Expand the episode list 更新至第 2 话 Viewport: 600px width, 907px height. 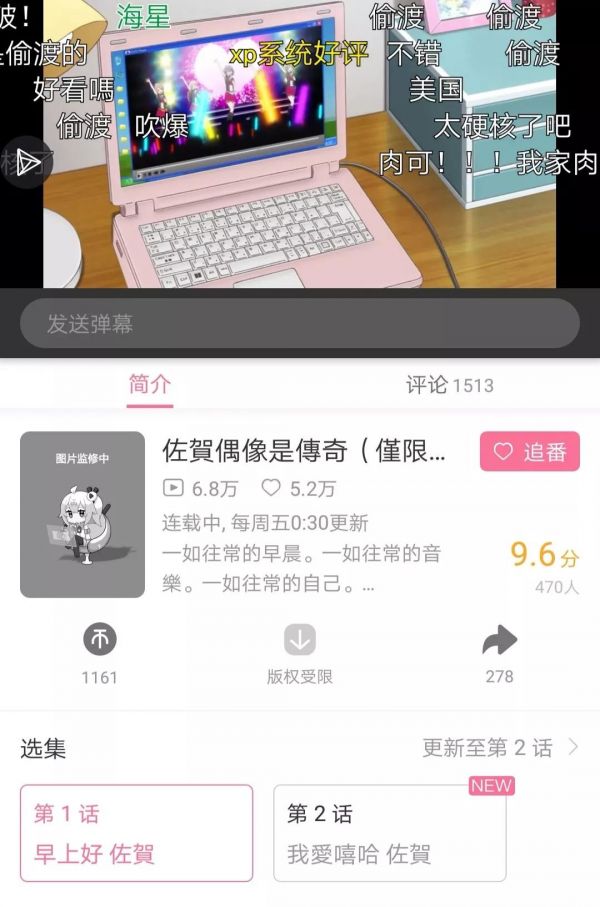point(499,747)
